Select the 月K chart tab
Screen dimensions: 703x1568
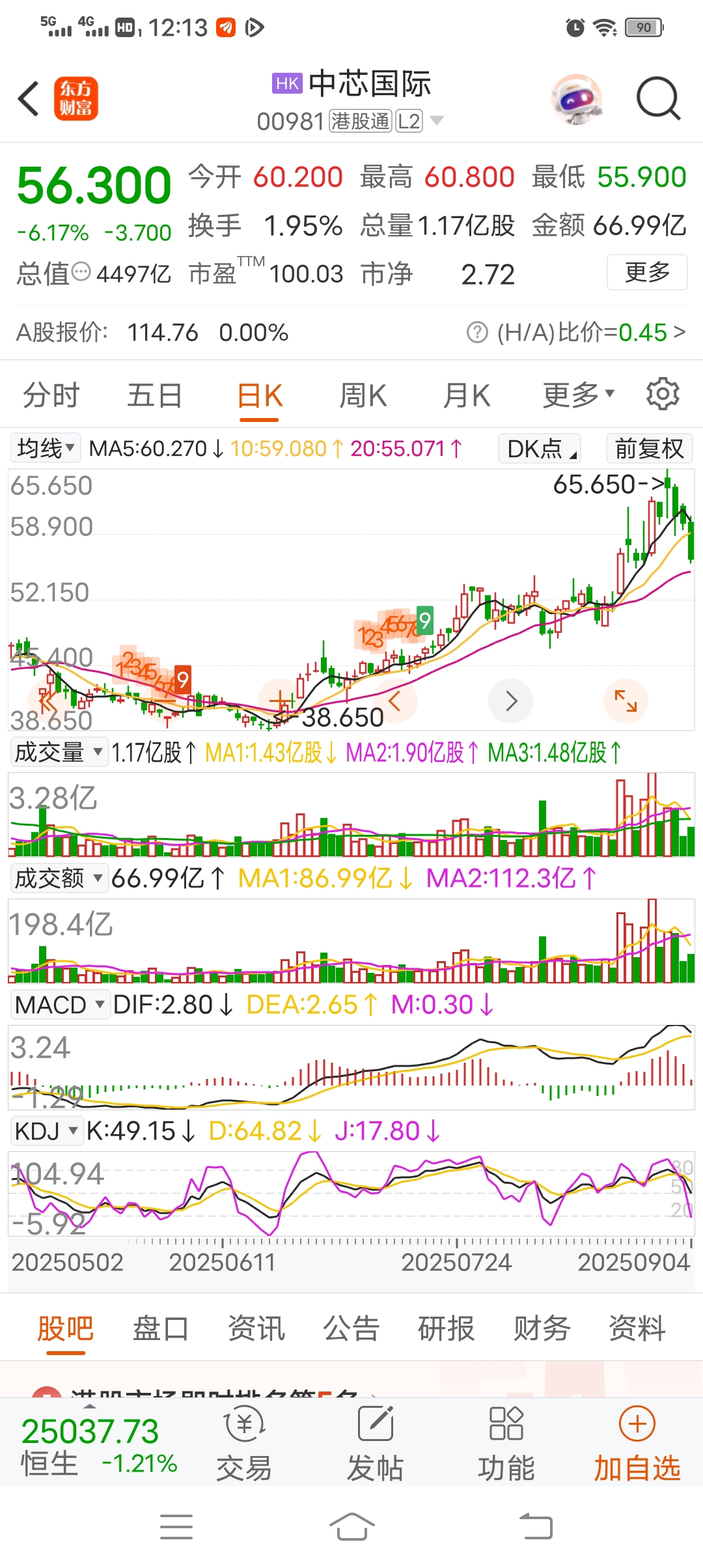pos(466,395)
